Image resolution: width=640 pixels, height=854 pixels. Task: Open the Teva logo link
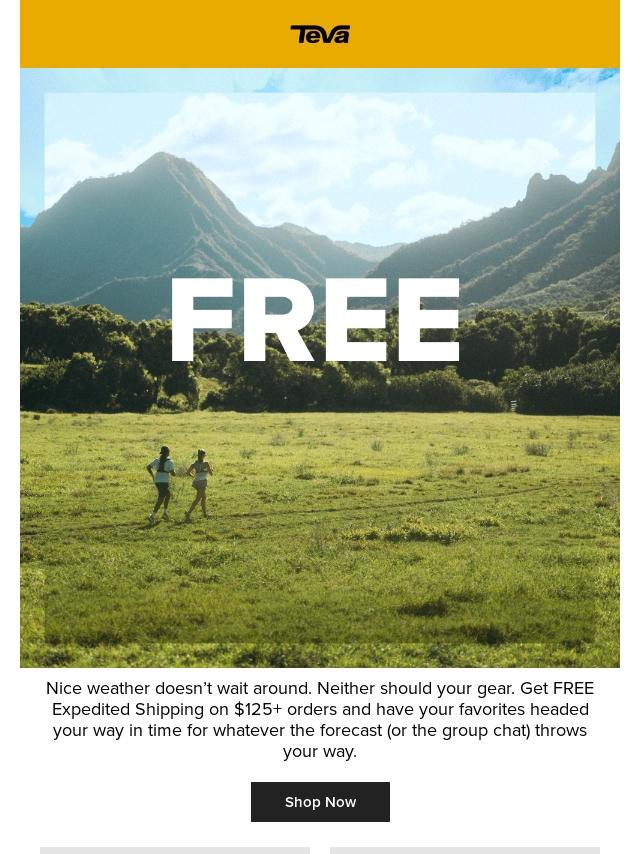[x=320, y=34]
